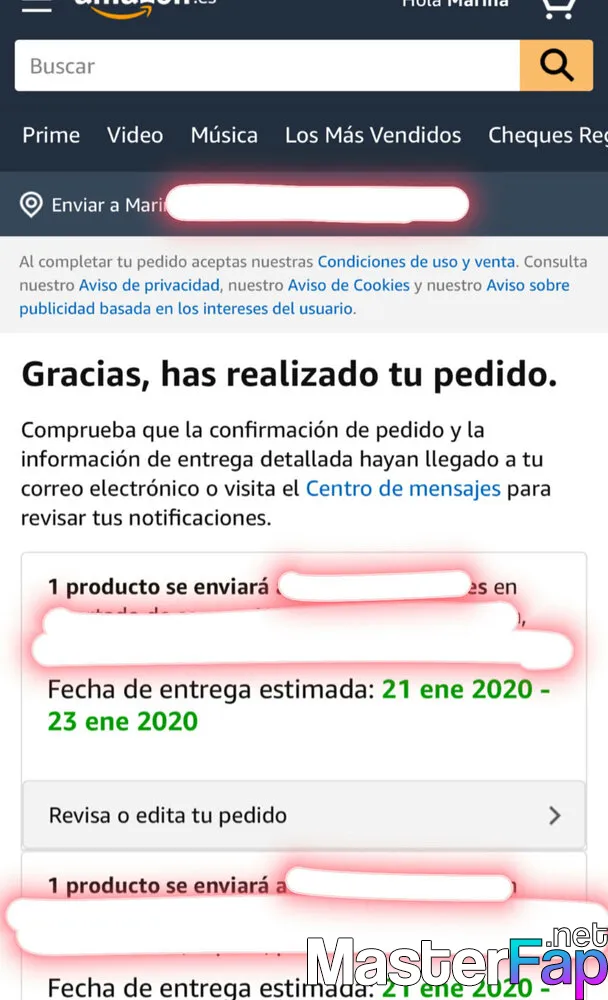Open the Cheques Regalo section

(548, 135)
